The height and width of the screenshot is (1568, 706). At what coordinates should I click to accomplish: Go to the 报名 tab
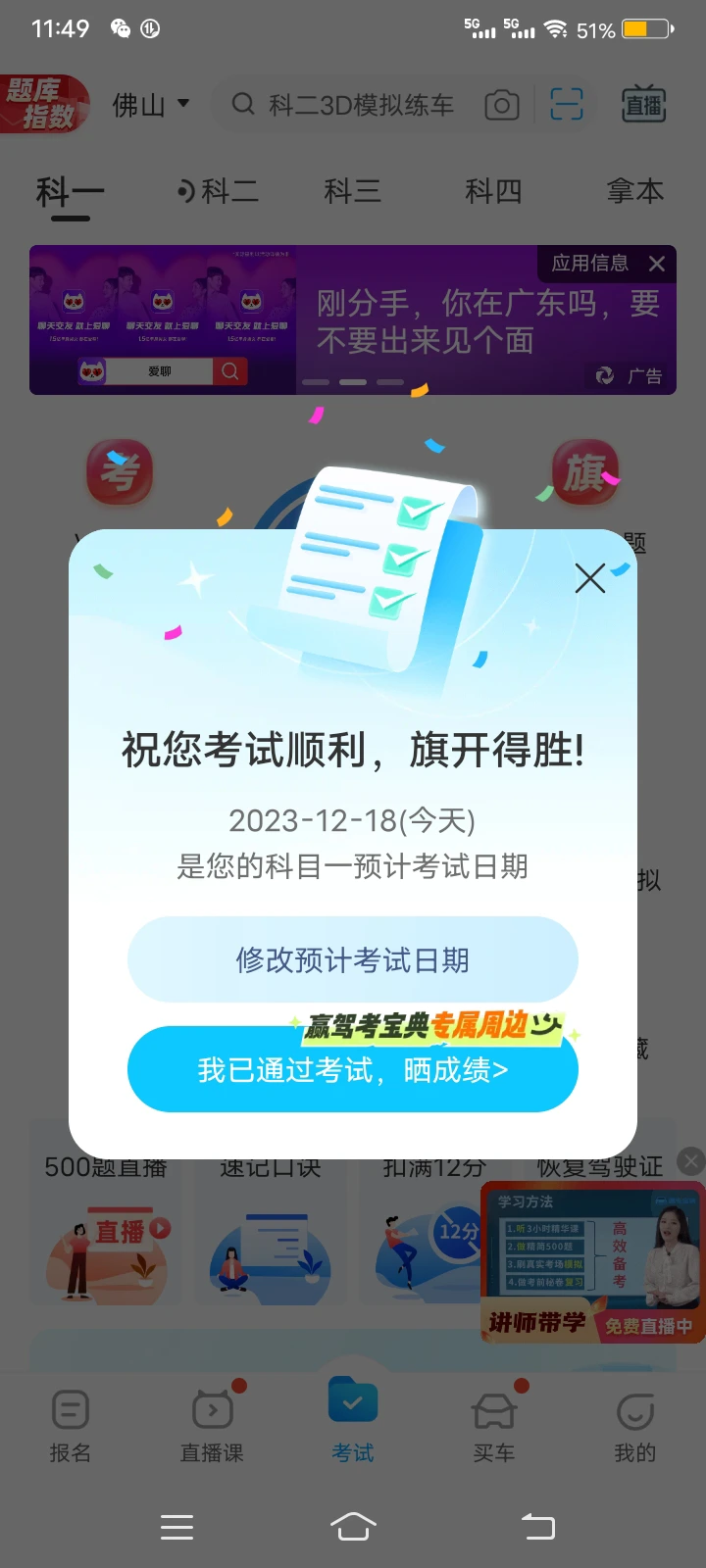click(71, 1426)
